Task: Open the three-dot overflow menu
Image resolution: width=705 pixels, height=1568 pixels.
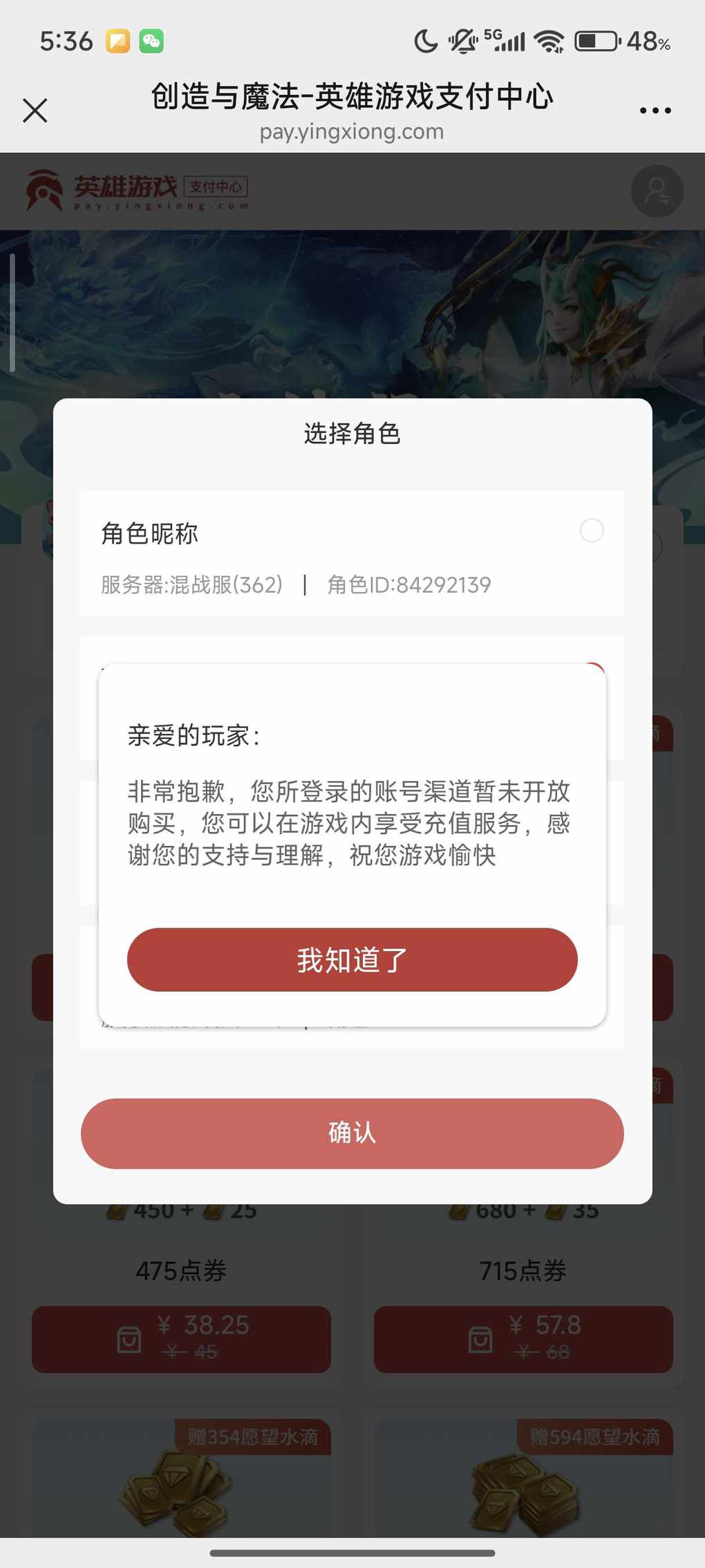Action: (x=655, y=111)
